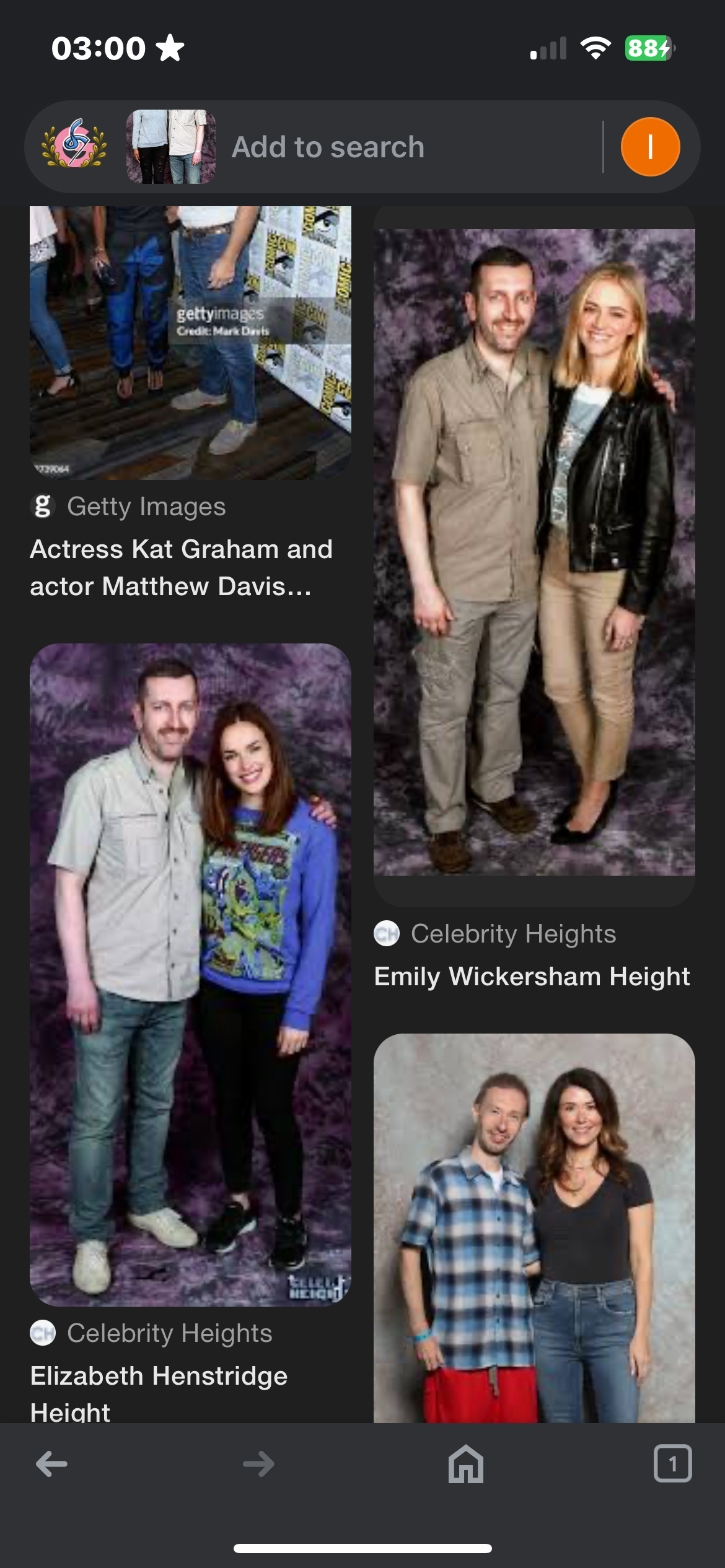Open the Emily Wickersham Height result
The image size is (725, 1568).
[532, 977]
